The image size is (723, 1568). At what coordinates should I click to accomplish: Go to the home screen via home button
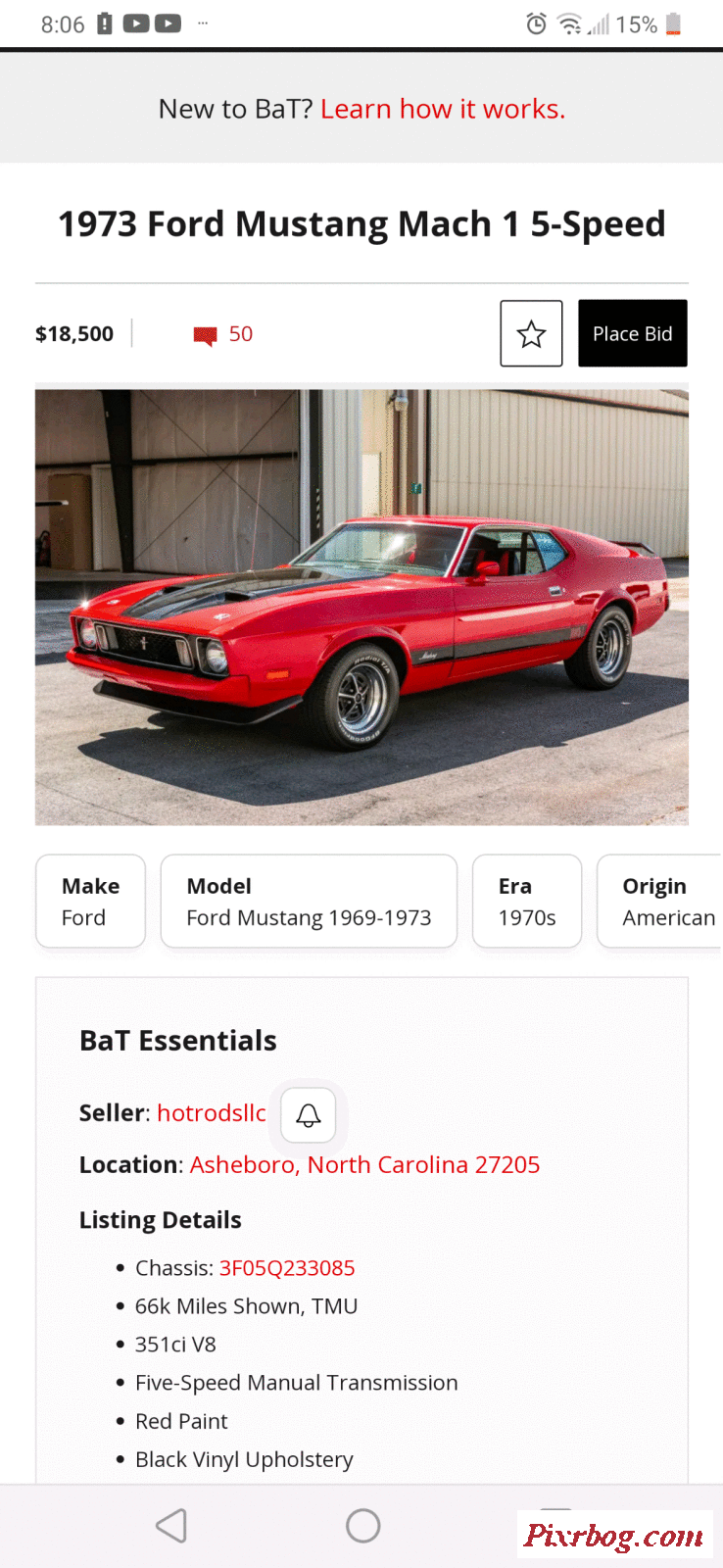tap(362, 1526)
